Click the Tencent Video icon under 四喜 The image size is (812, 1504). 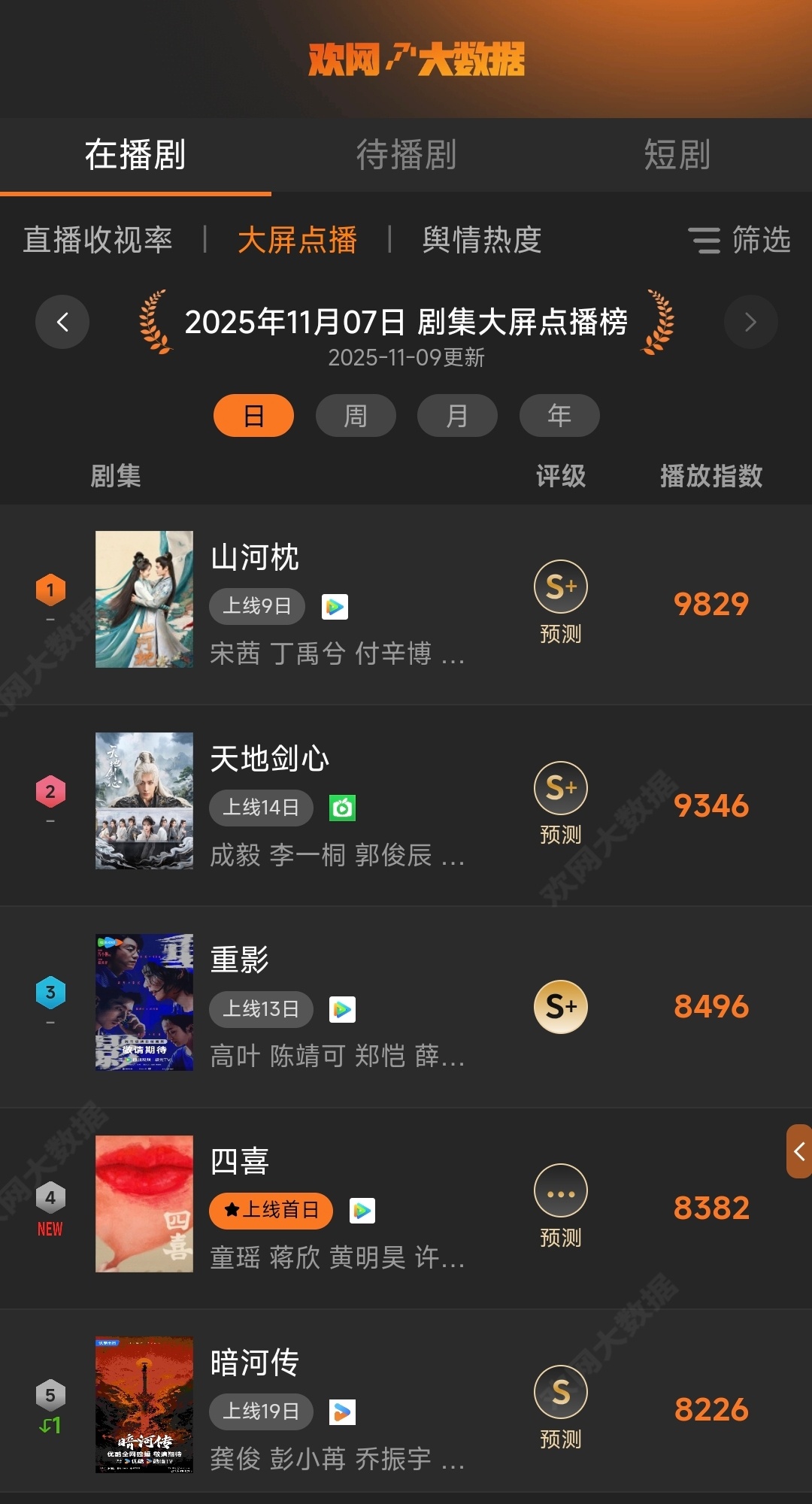(362, 1211)
